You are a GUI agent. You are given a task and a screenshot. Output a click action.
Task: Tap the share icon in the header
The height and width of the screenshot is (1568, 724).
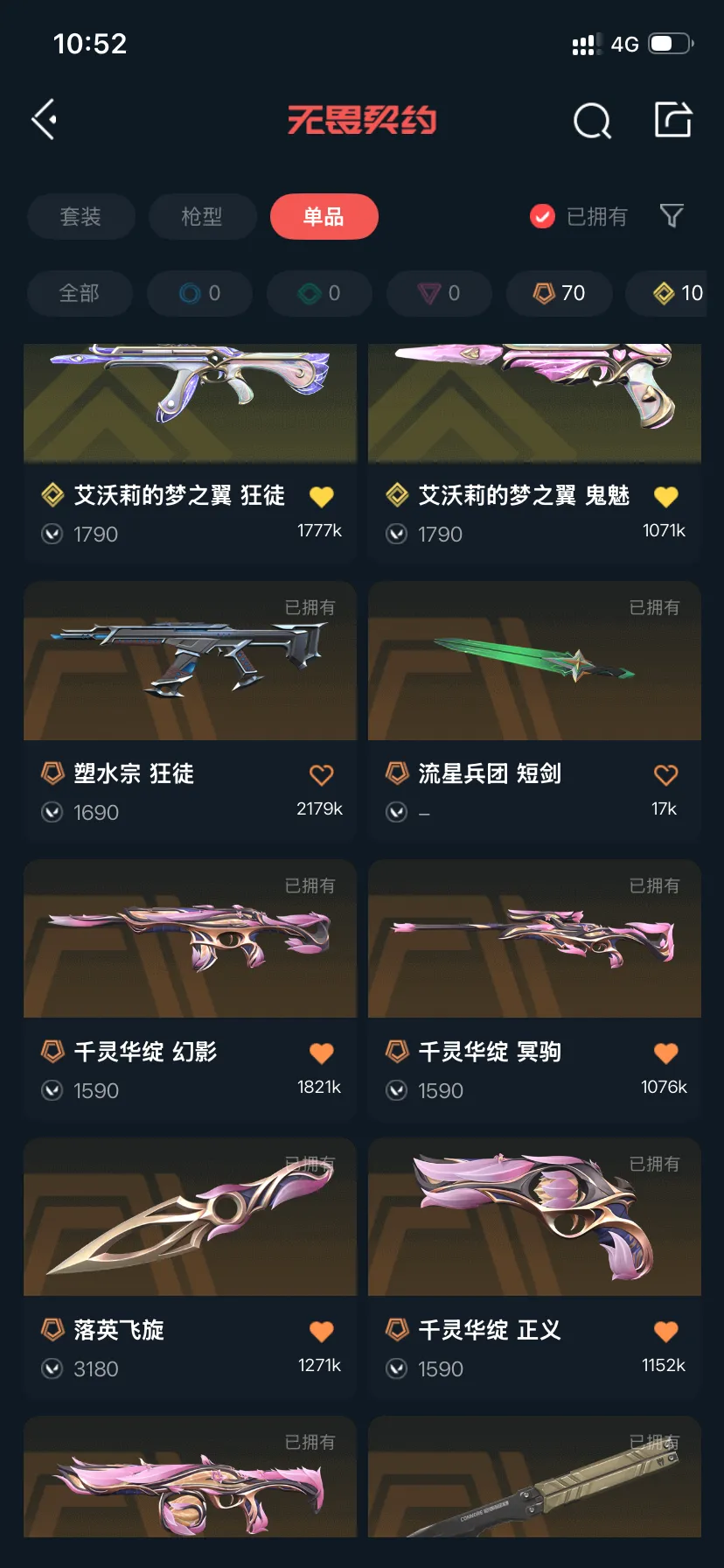673,120
